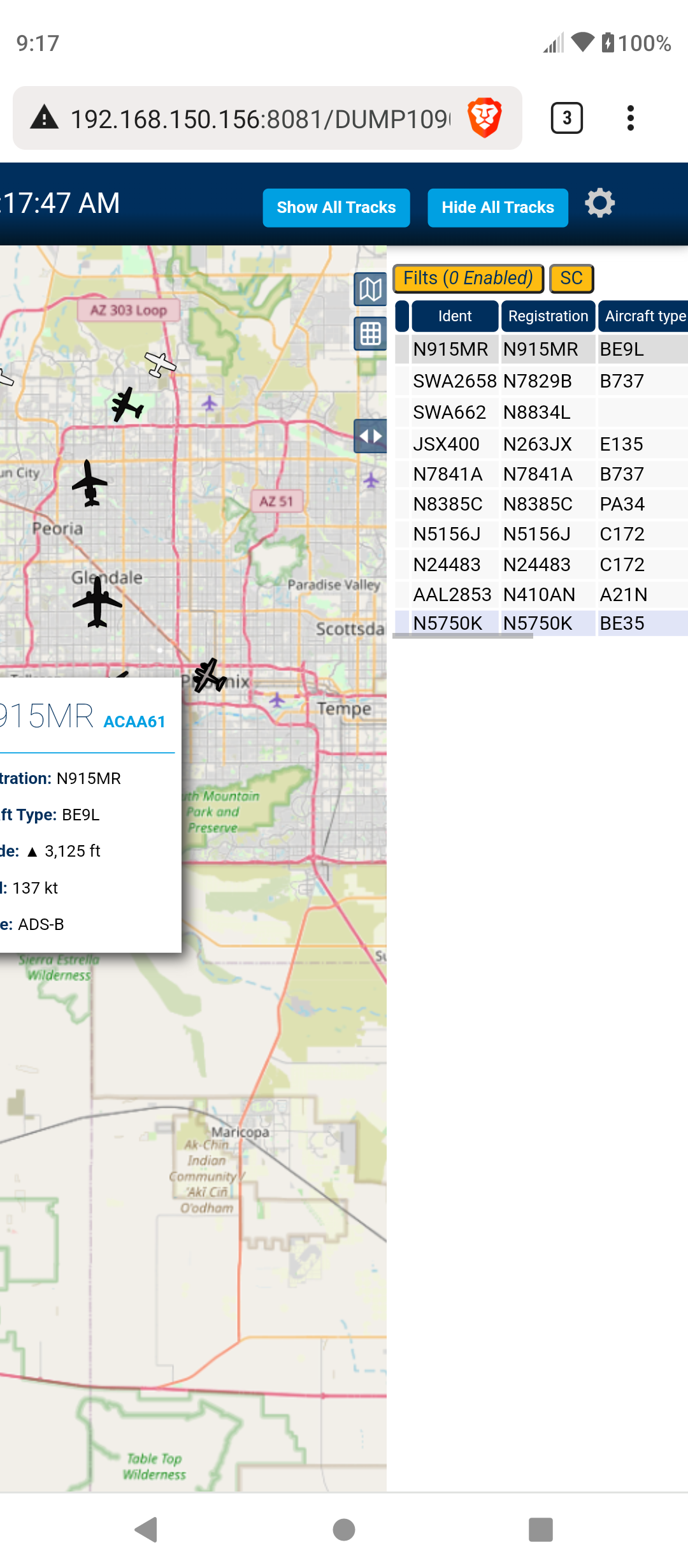Open the browser tabs switcher
Viewport: 688px width, 1568px height.
566,118
